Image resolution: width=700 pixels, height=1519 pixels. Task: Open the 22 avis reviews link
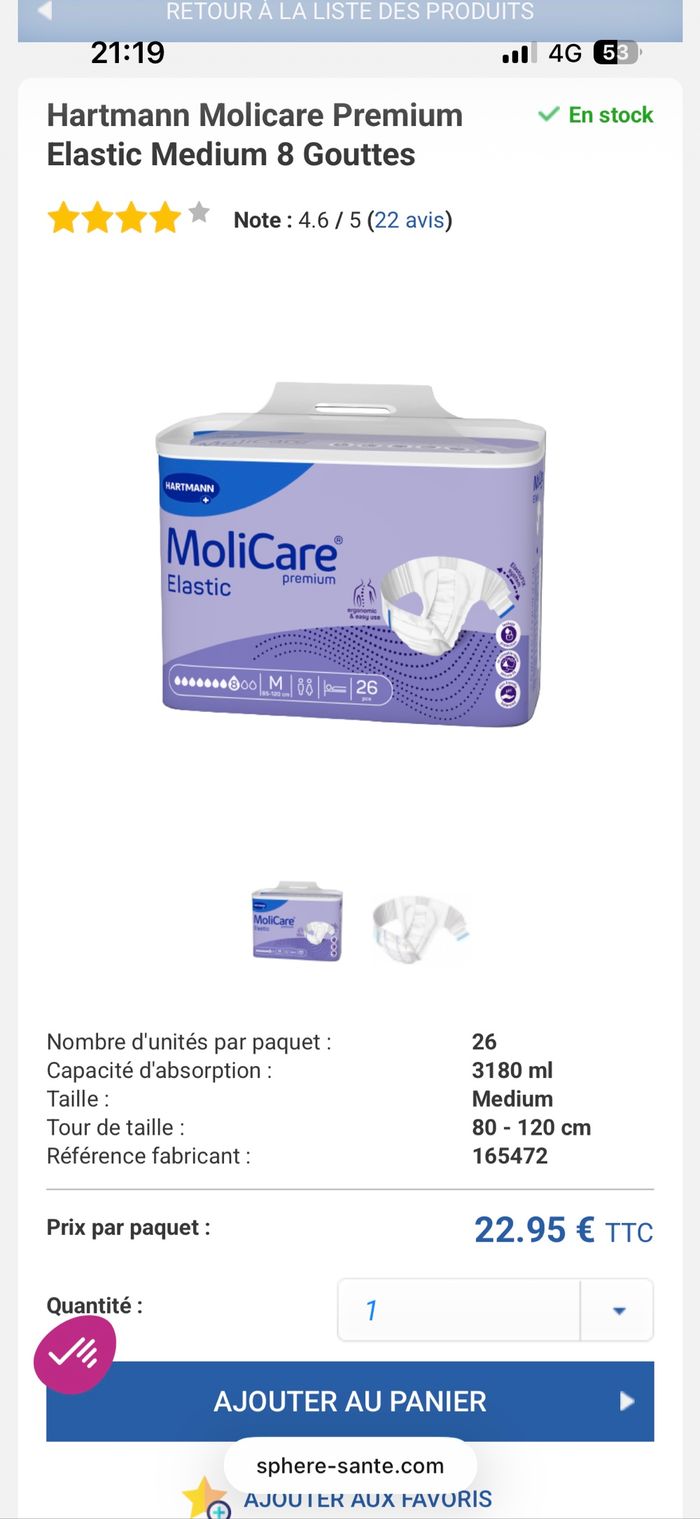[x=410, y=220]
